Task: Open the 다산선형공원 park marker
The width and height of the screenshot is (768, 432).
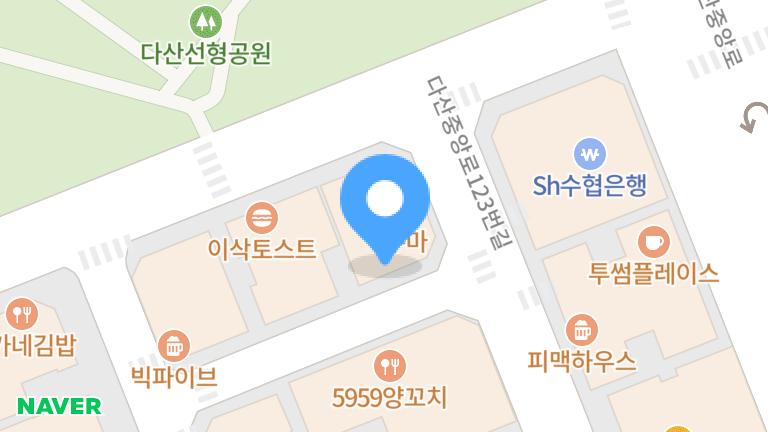Action: tap(206, 20)
